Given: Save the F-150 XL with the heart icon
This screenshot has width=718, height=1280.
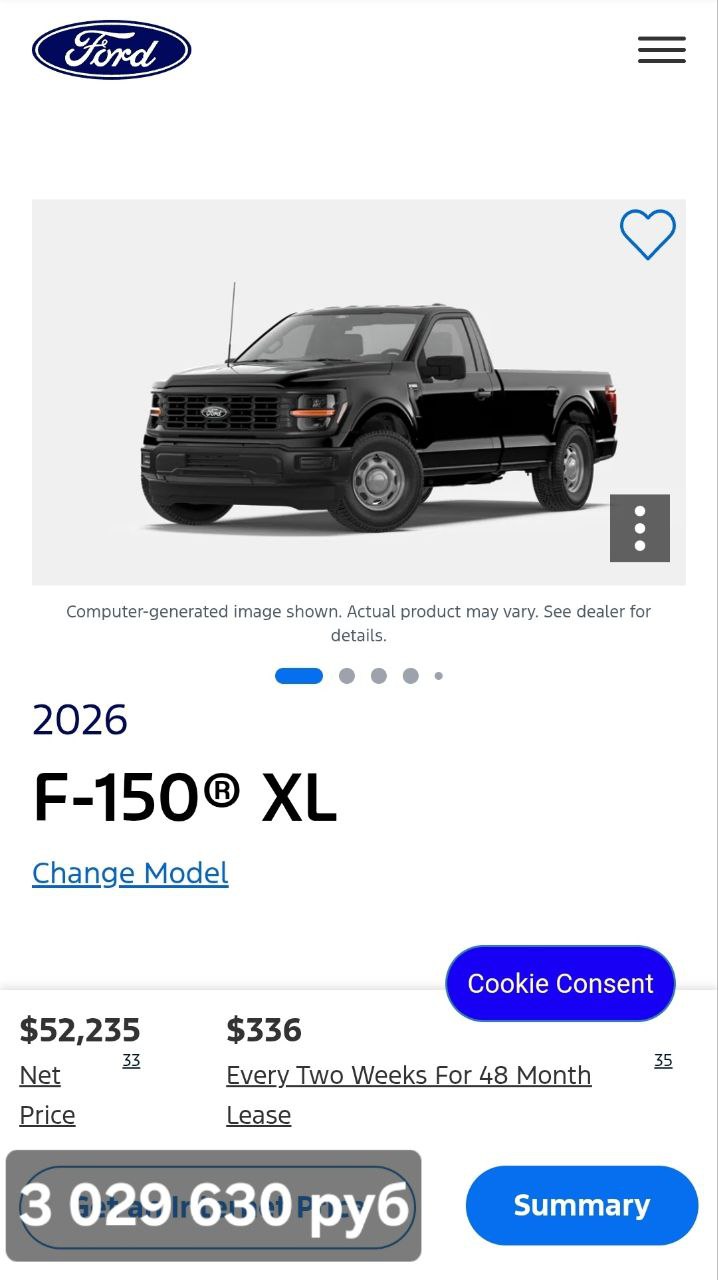Looking at the screenshot, I should pos(647,235).
